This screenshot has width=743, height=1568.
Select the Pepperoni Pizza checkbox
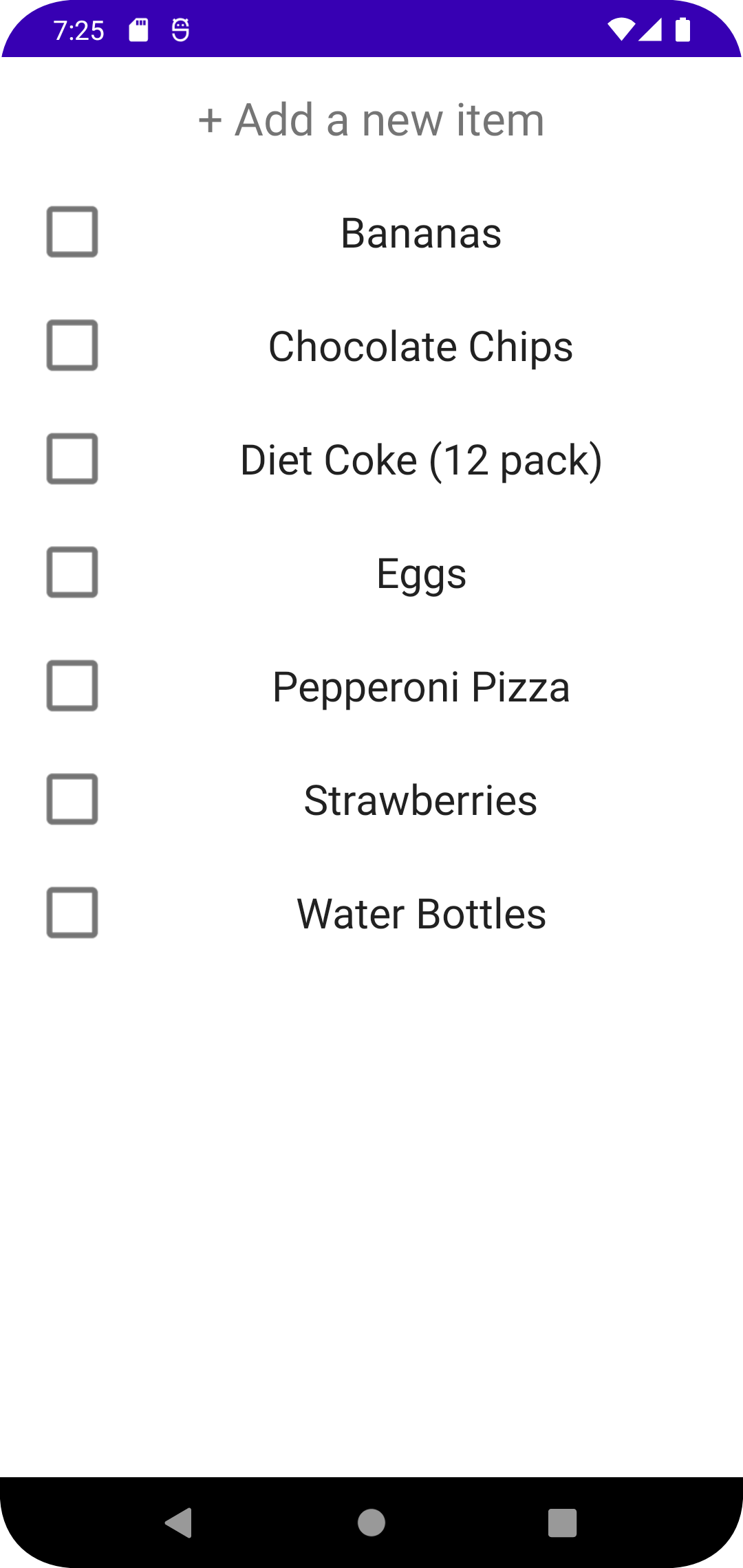coord(72,686)
